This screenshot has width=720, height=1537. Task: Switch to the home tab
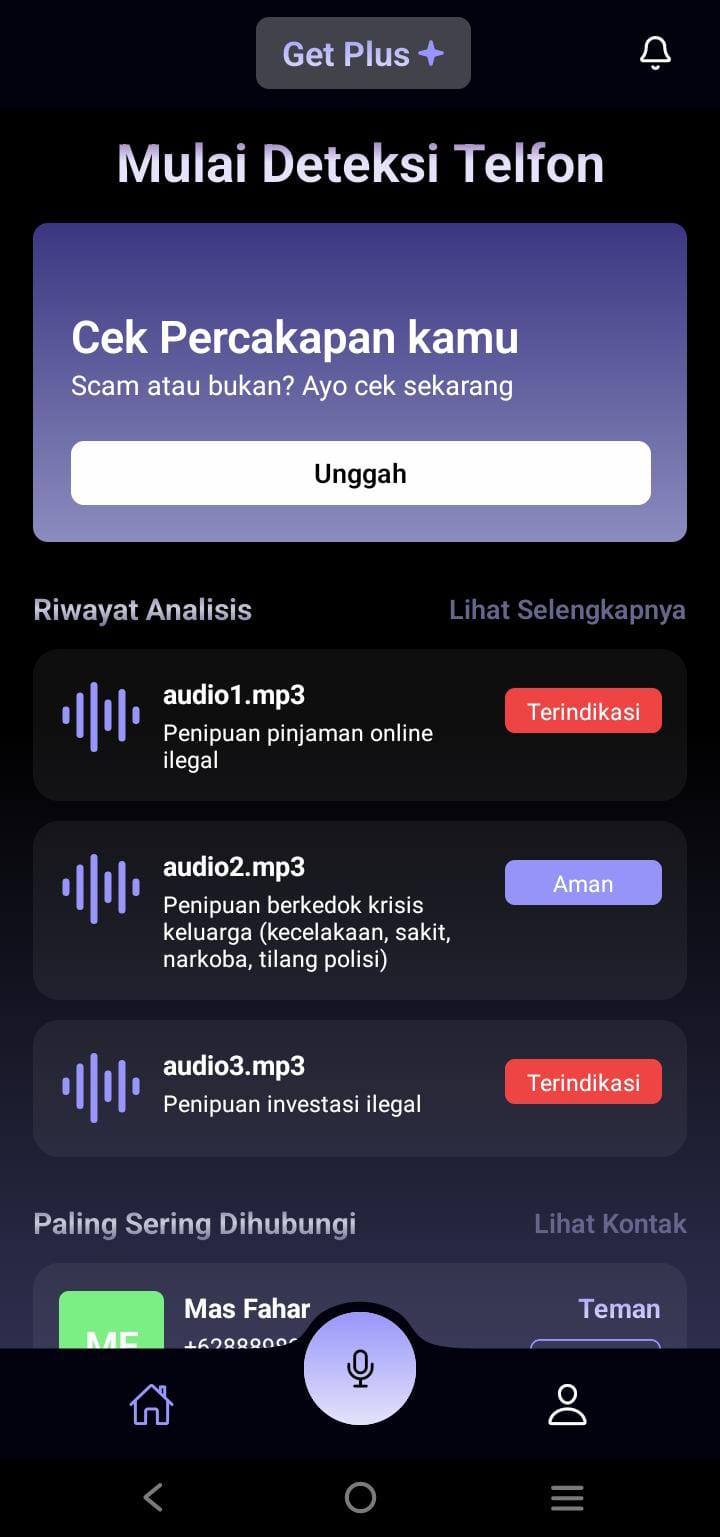pos(152,1404)
